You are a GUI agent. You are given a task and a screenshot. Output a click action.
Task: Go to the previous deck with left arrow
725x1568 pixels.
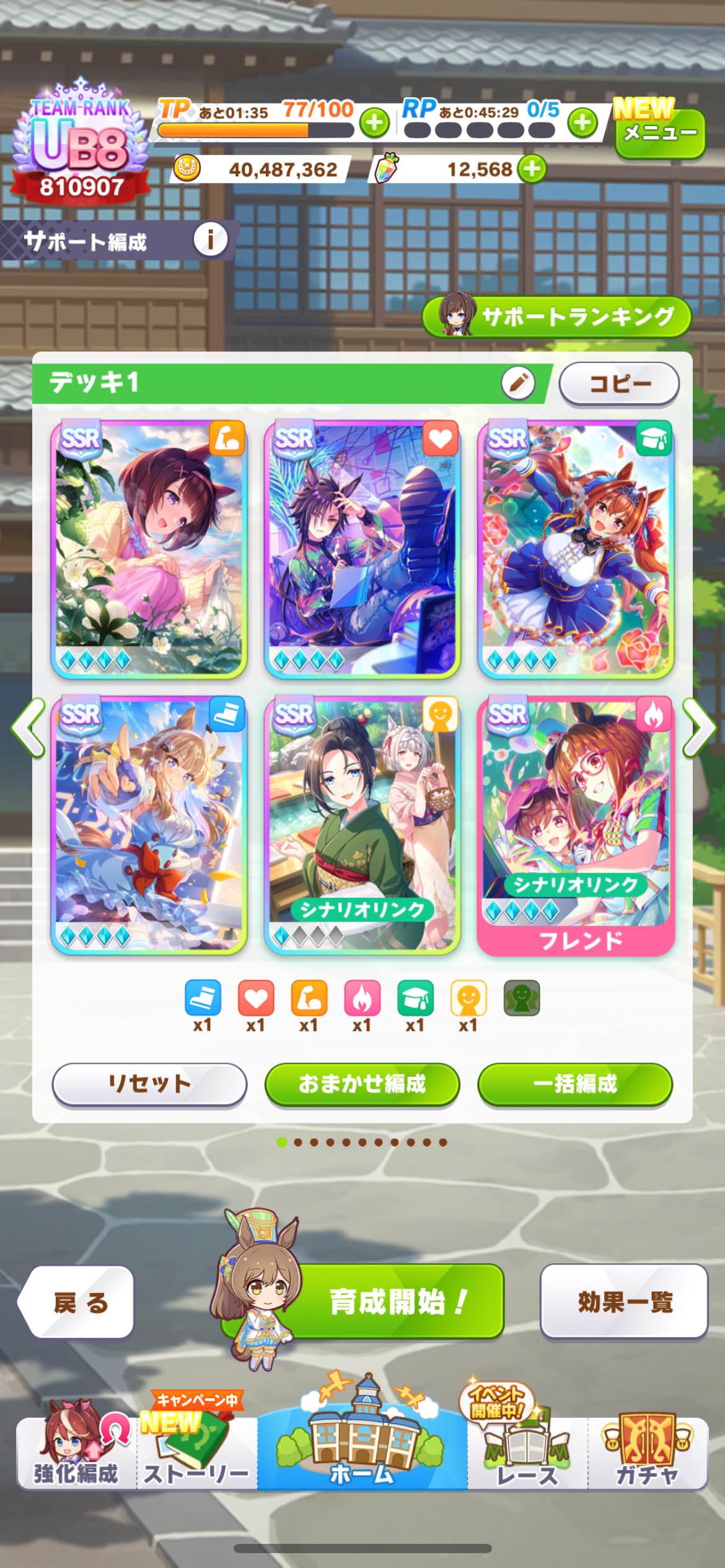(28, 728)
